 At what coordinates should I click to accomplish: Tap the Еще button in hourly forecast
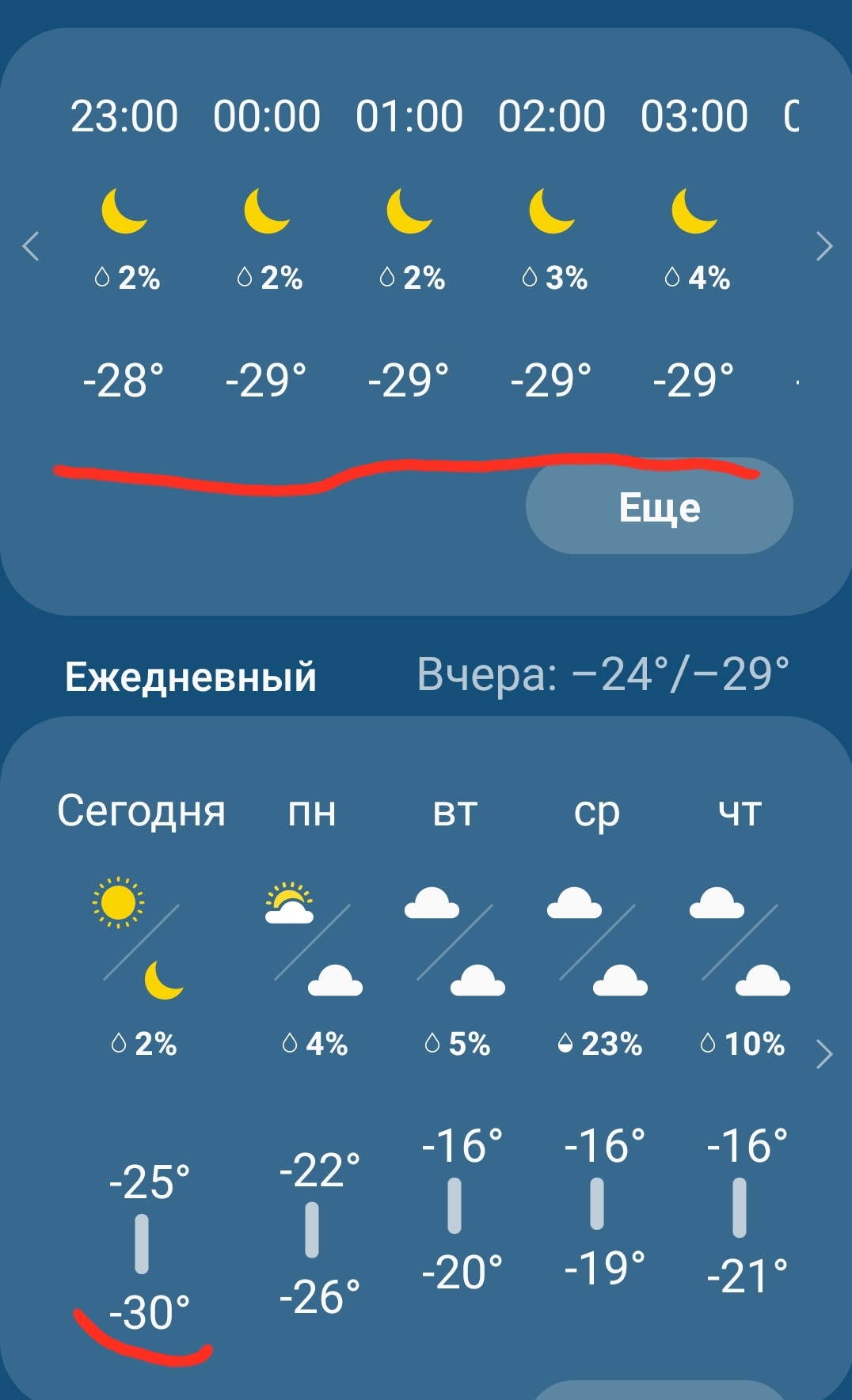pos(659,507)
